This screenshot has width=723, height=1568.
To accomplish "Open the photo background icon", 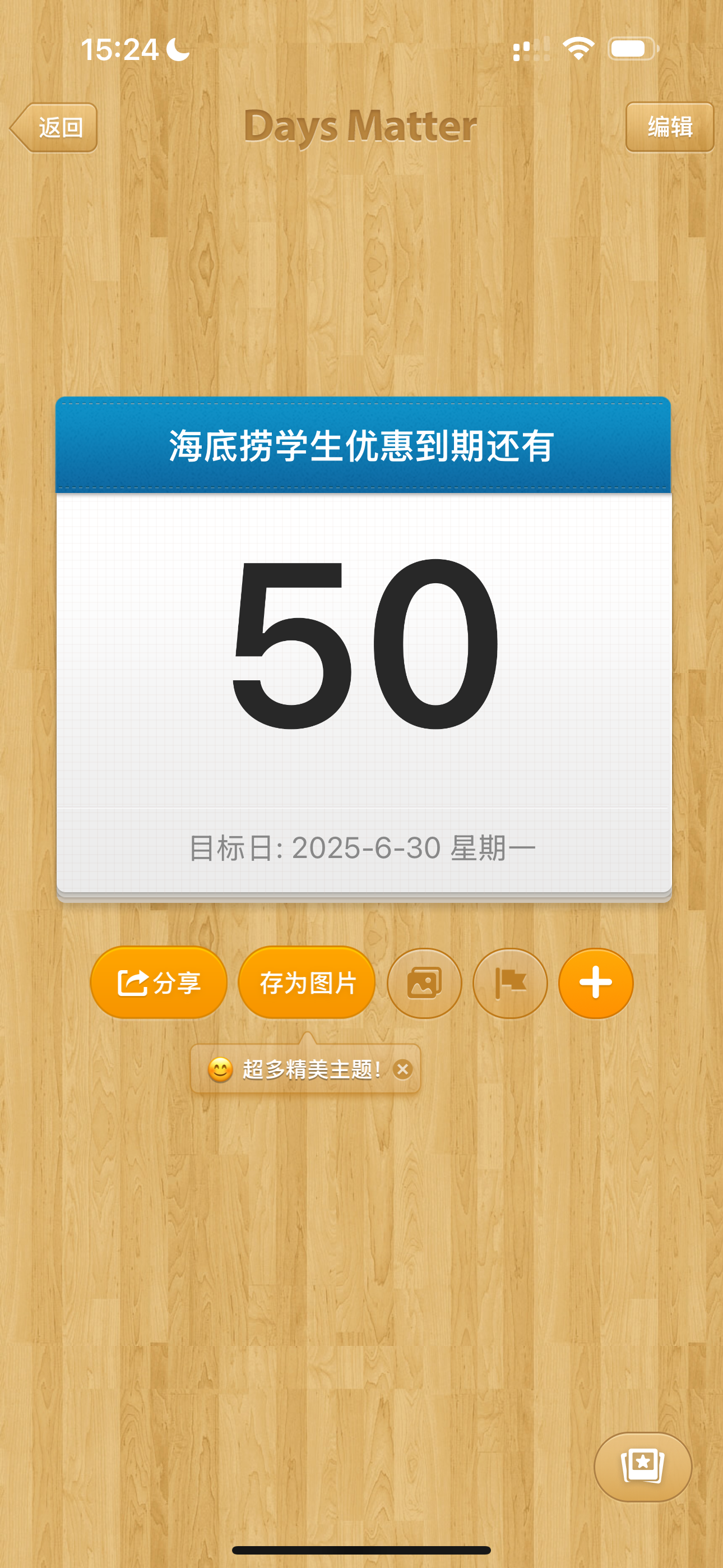I will [x=424, y=983].
